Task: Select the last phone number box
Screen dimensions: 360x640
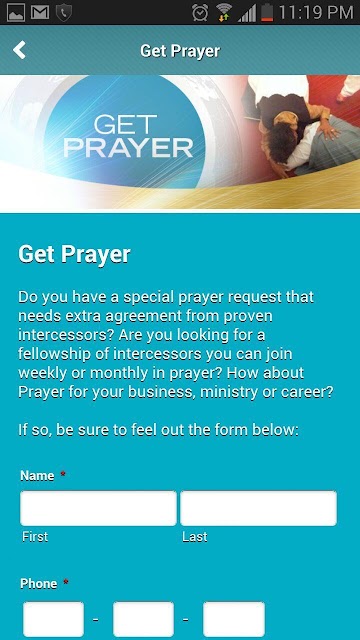Action: (x=234, y=620)
